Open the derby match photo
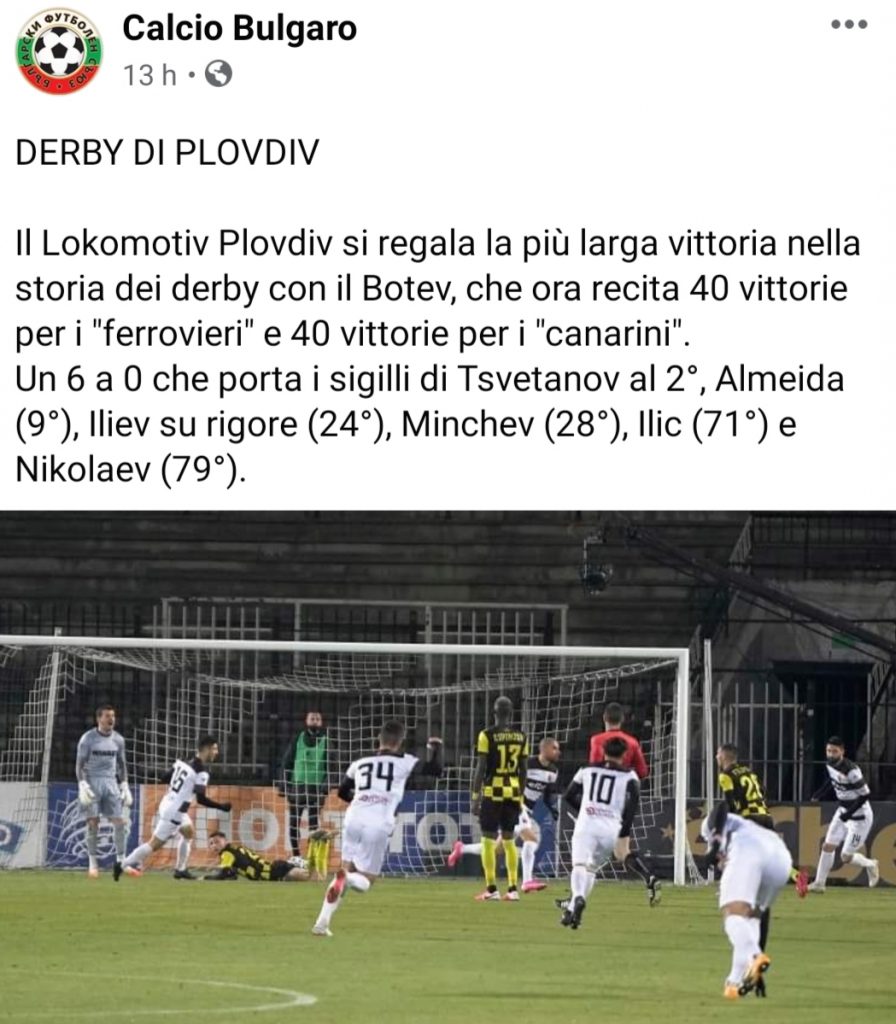Viewport: 896px width, 1024px height. point(448,766)
